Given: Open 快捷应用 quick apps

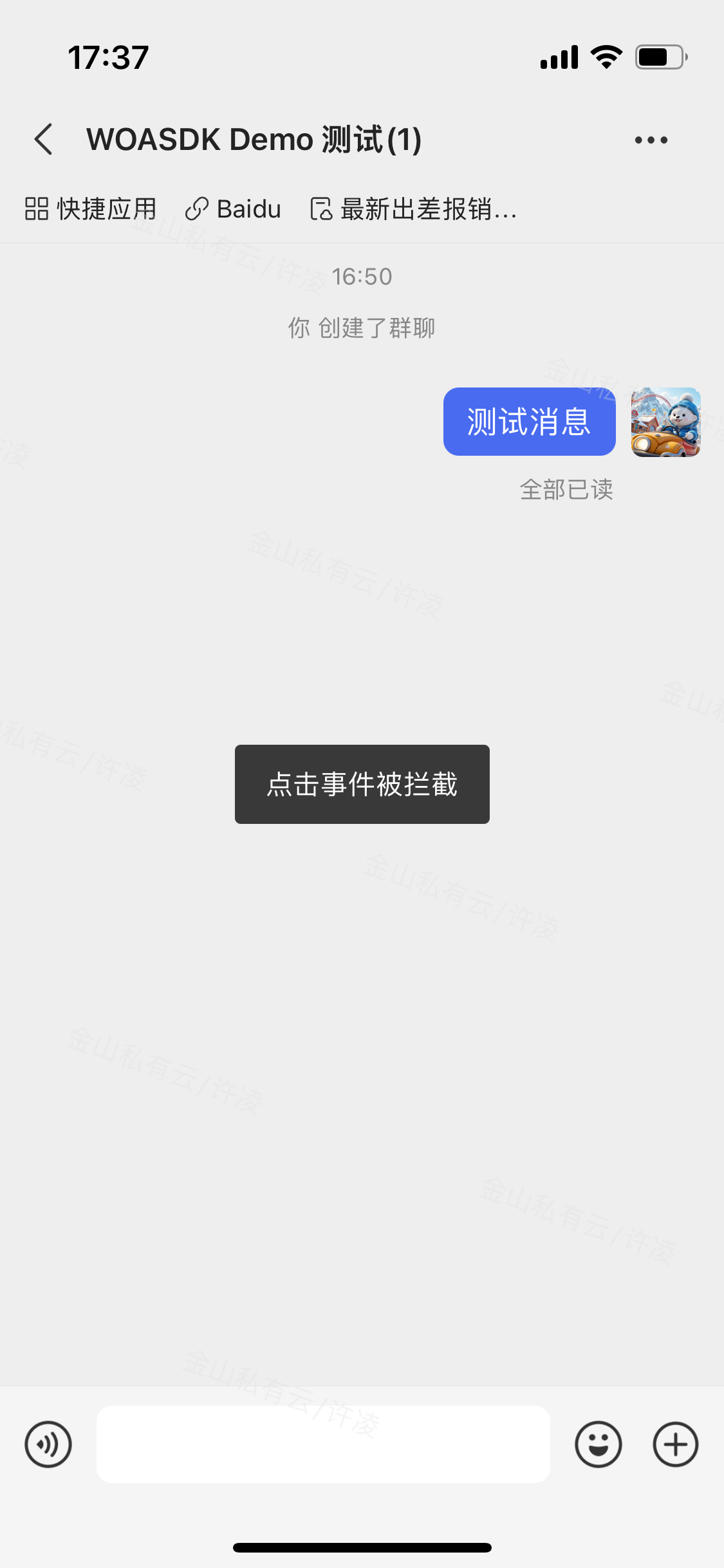Looking at the screenshot, I should [x=91, y=209].
